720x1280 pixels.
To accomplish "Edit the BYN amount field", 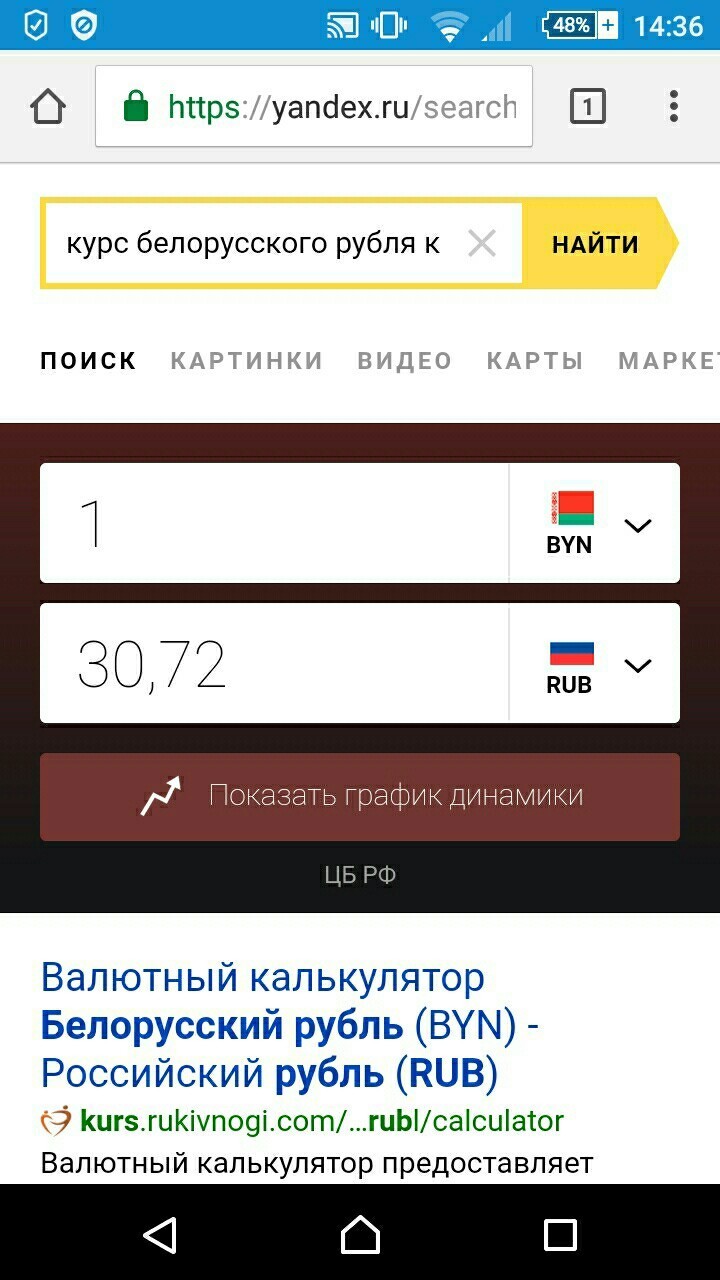I will pyautogui.click(x=274, y=523).
